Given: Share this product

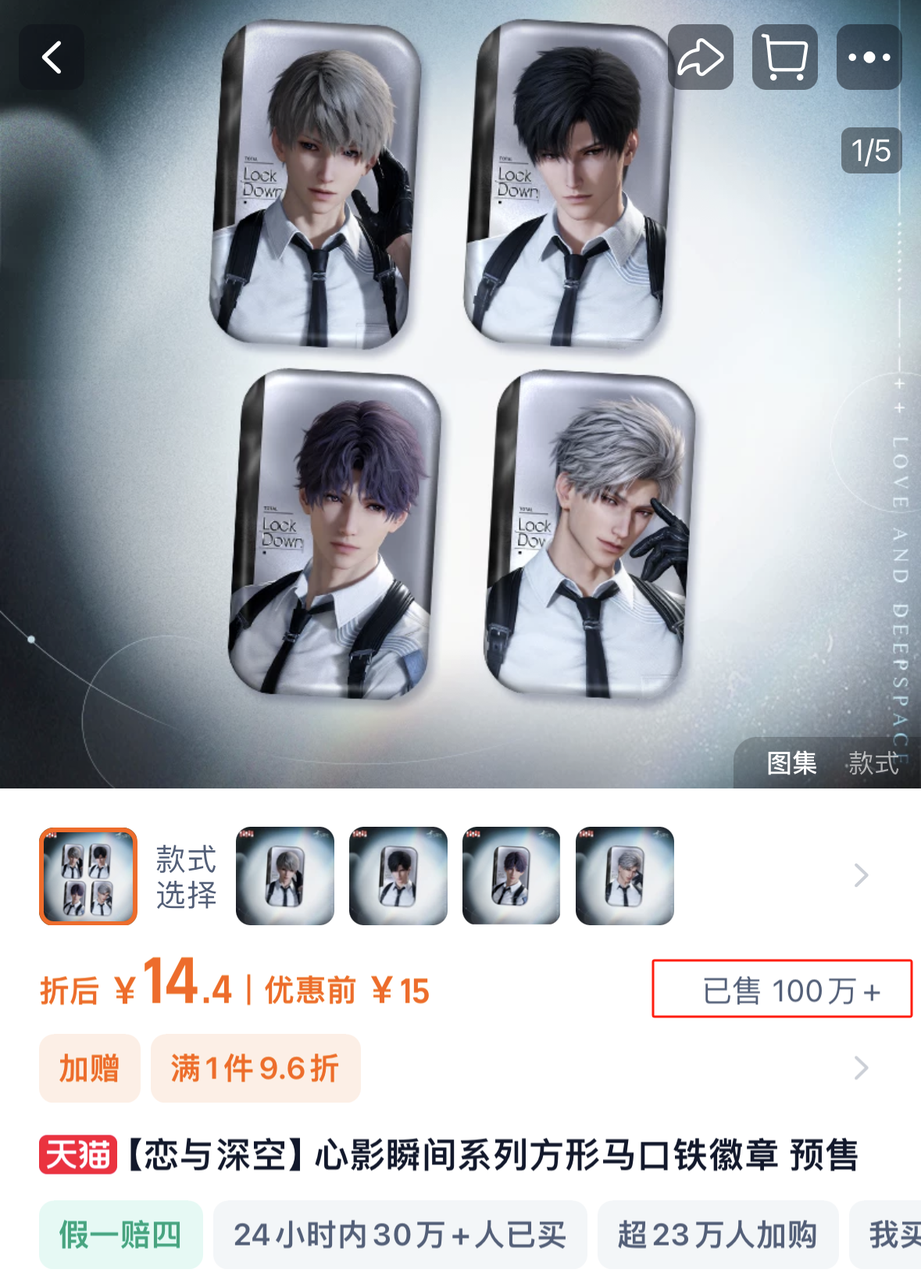Looking at the screenshot, I should click(700, 58).
